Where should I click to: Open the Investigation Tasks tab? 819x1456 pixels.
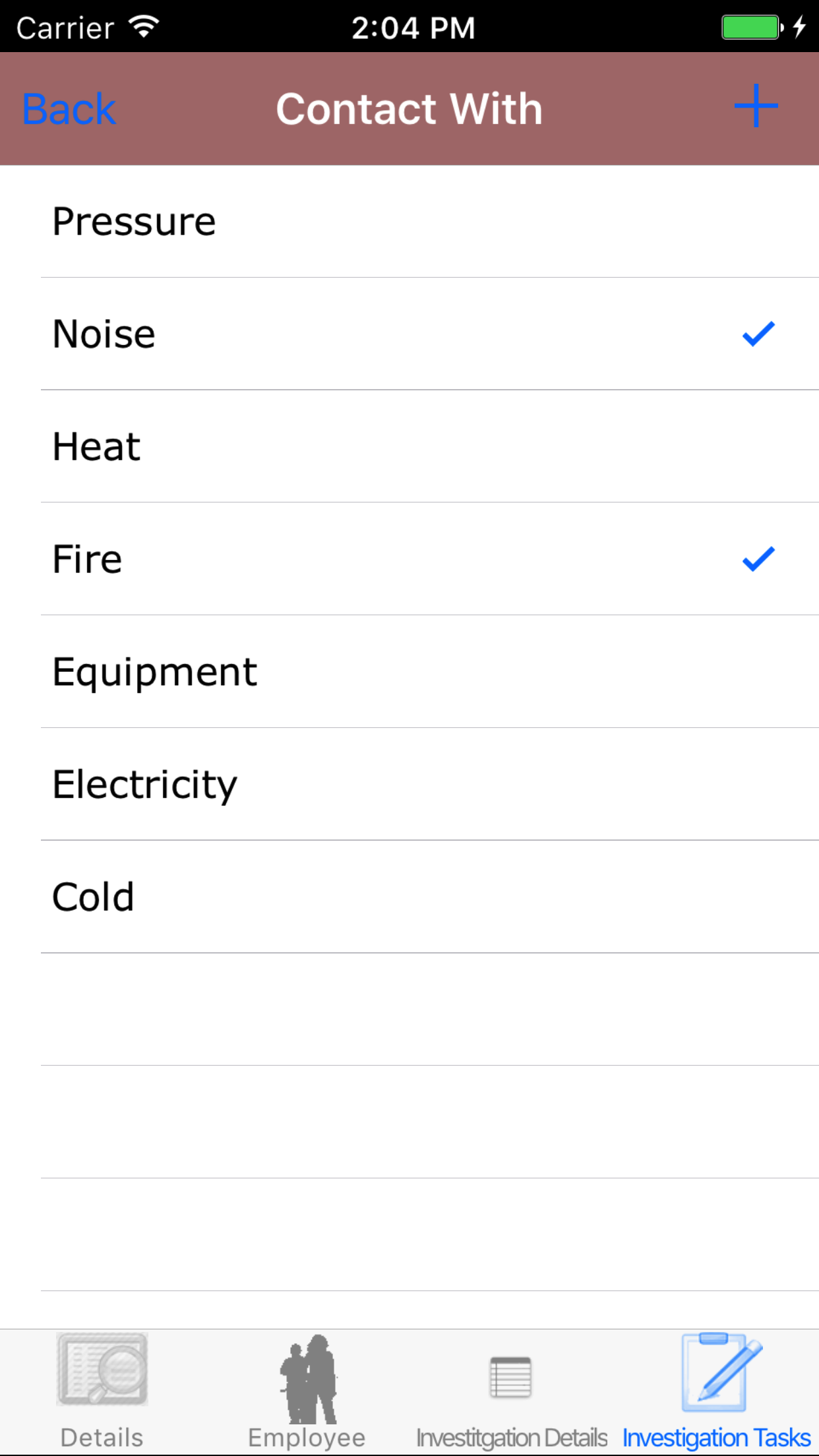pos(717,1391)
